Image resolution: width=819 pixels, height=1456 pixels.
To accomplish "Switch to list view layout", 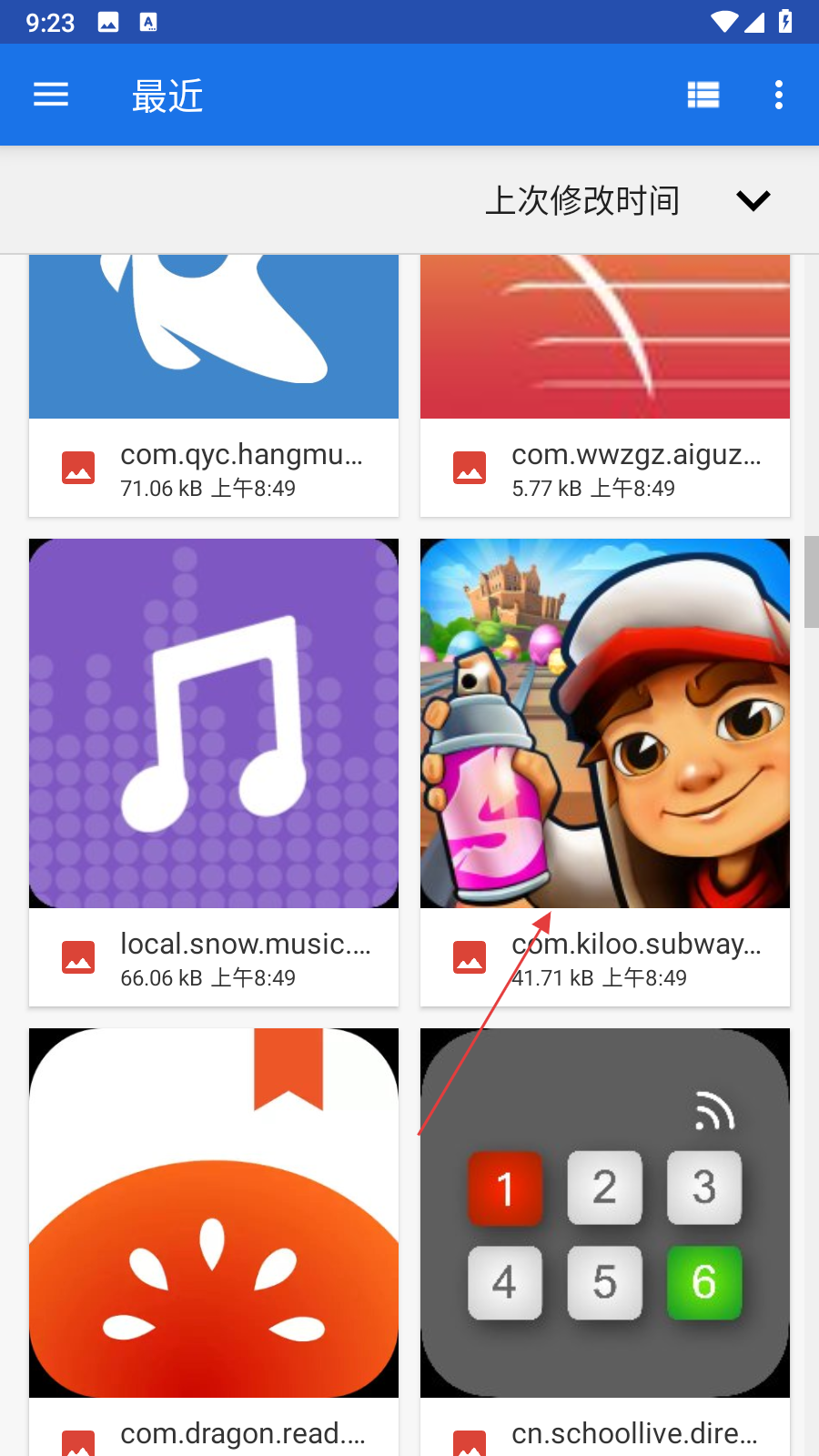I will coord(703,95).
